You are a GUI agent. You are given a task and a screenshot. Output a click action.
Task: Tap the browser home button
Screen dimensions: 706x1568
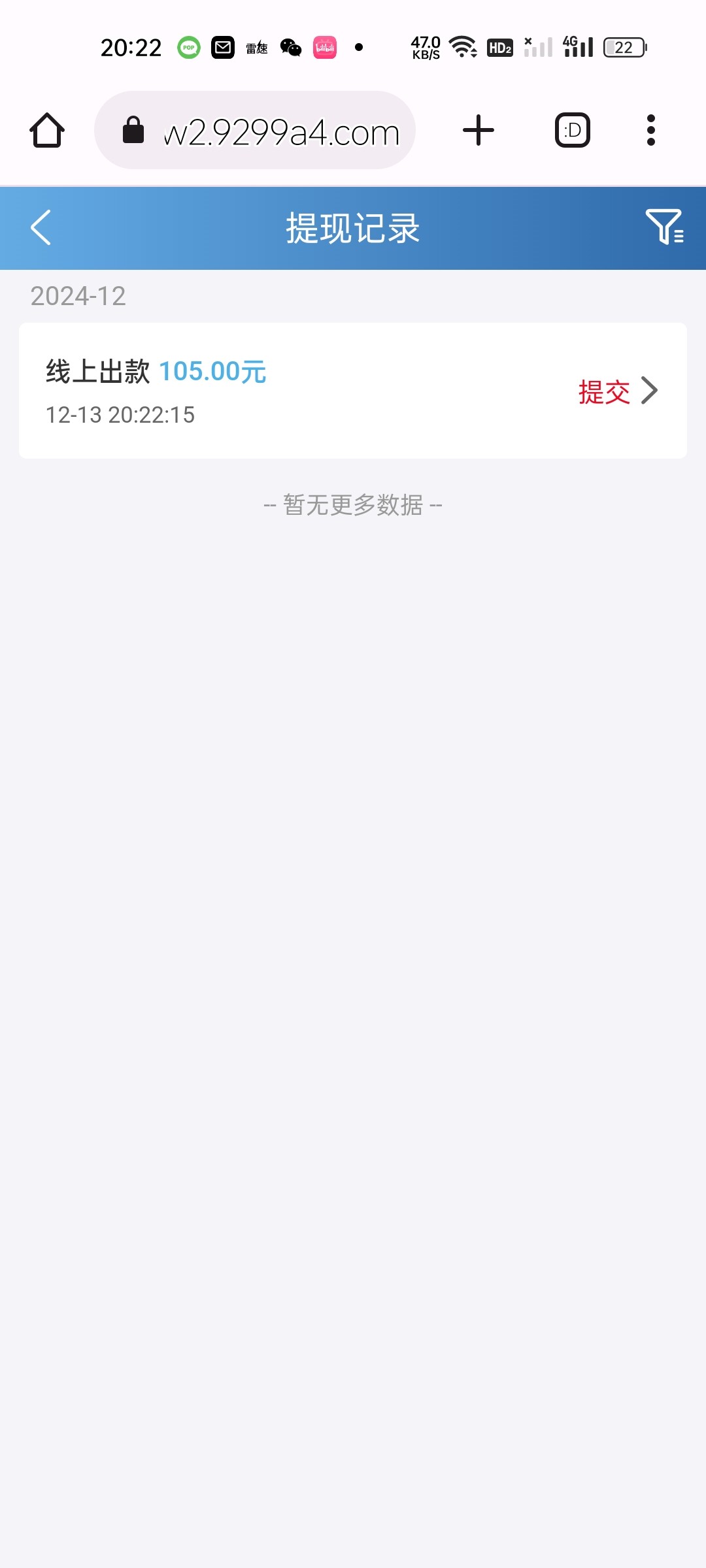[x=47, y=130]
